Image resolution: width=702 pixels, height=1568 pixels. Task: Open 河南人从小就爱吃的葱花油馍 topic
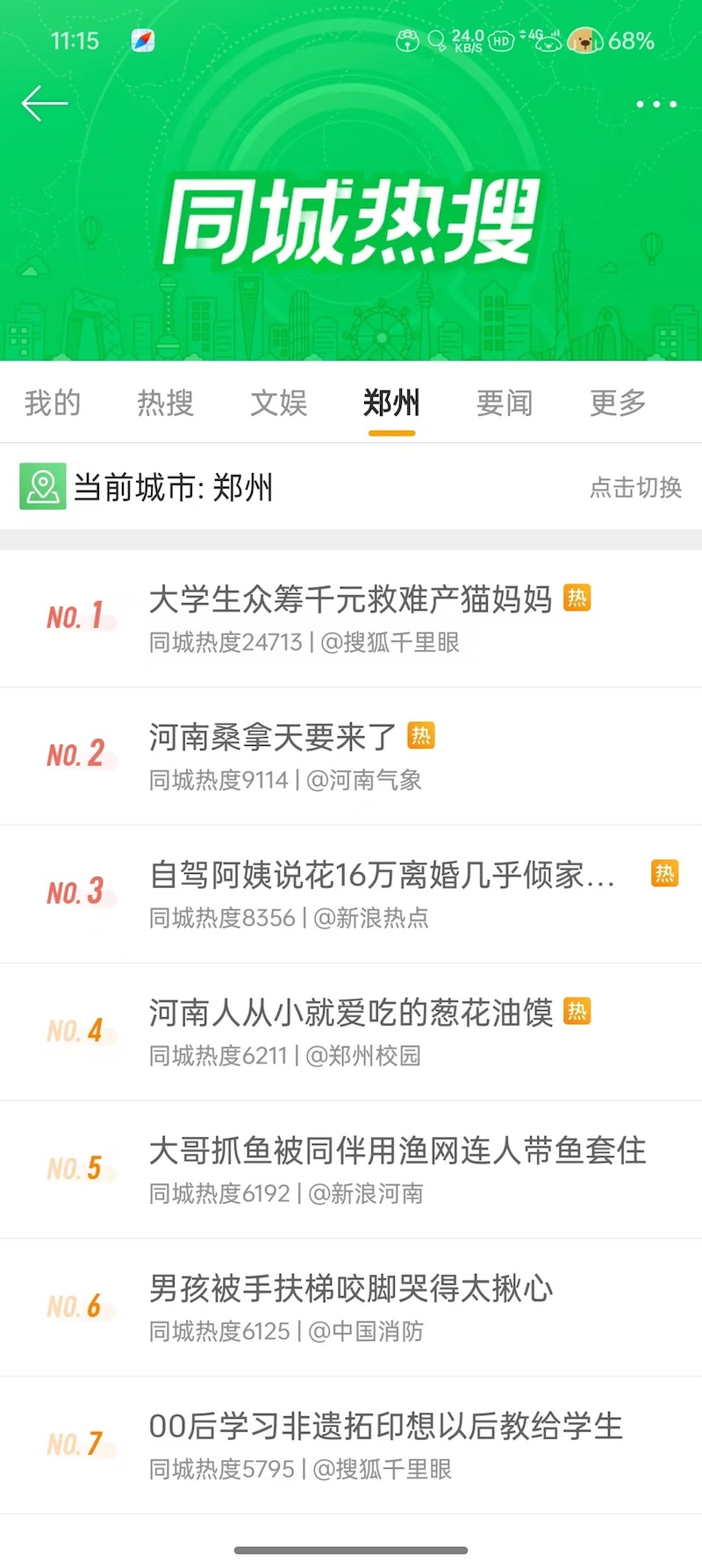pos(350,1013)
